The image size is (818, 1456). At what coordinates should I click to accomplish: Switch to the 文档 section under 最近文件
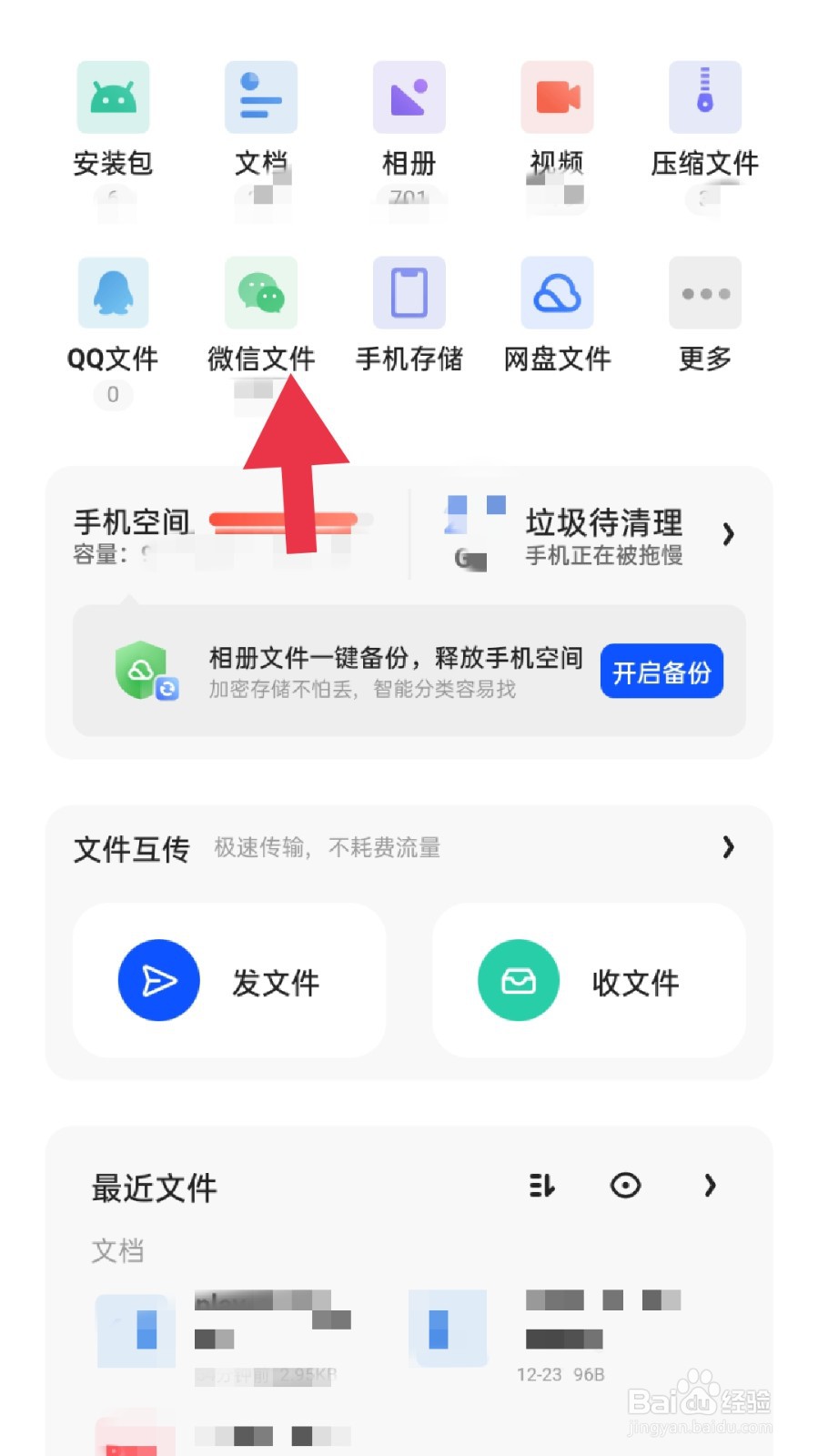[x=118, y=1250]
